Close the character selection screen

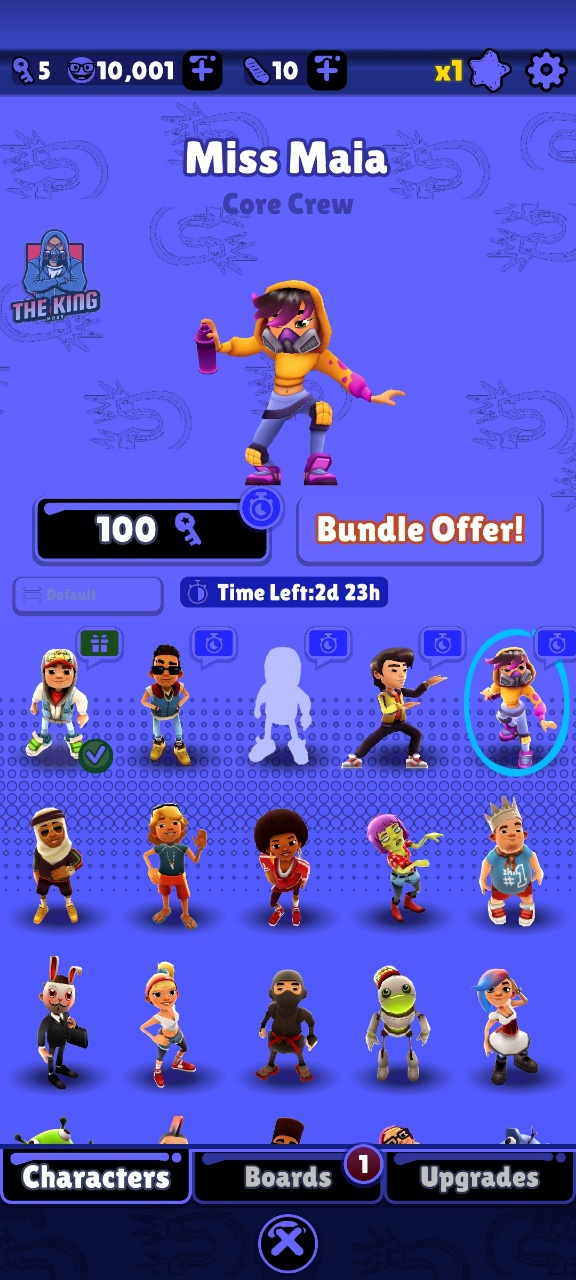click(288, 1243)
